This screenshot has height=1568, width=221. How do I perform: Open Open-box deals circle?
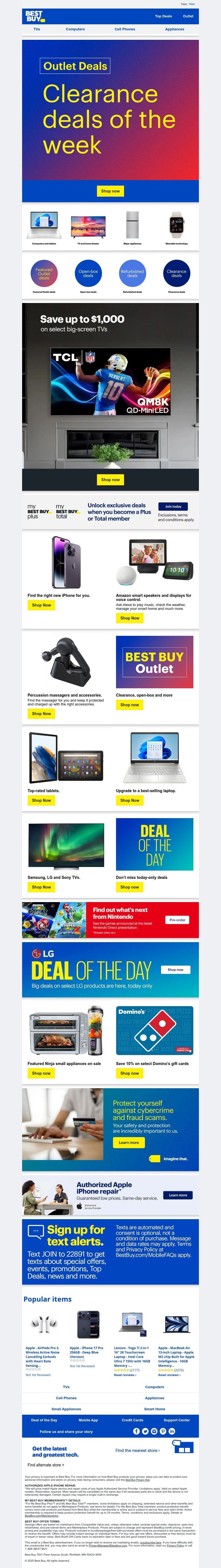tap(88, 274)
